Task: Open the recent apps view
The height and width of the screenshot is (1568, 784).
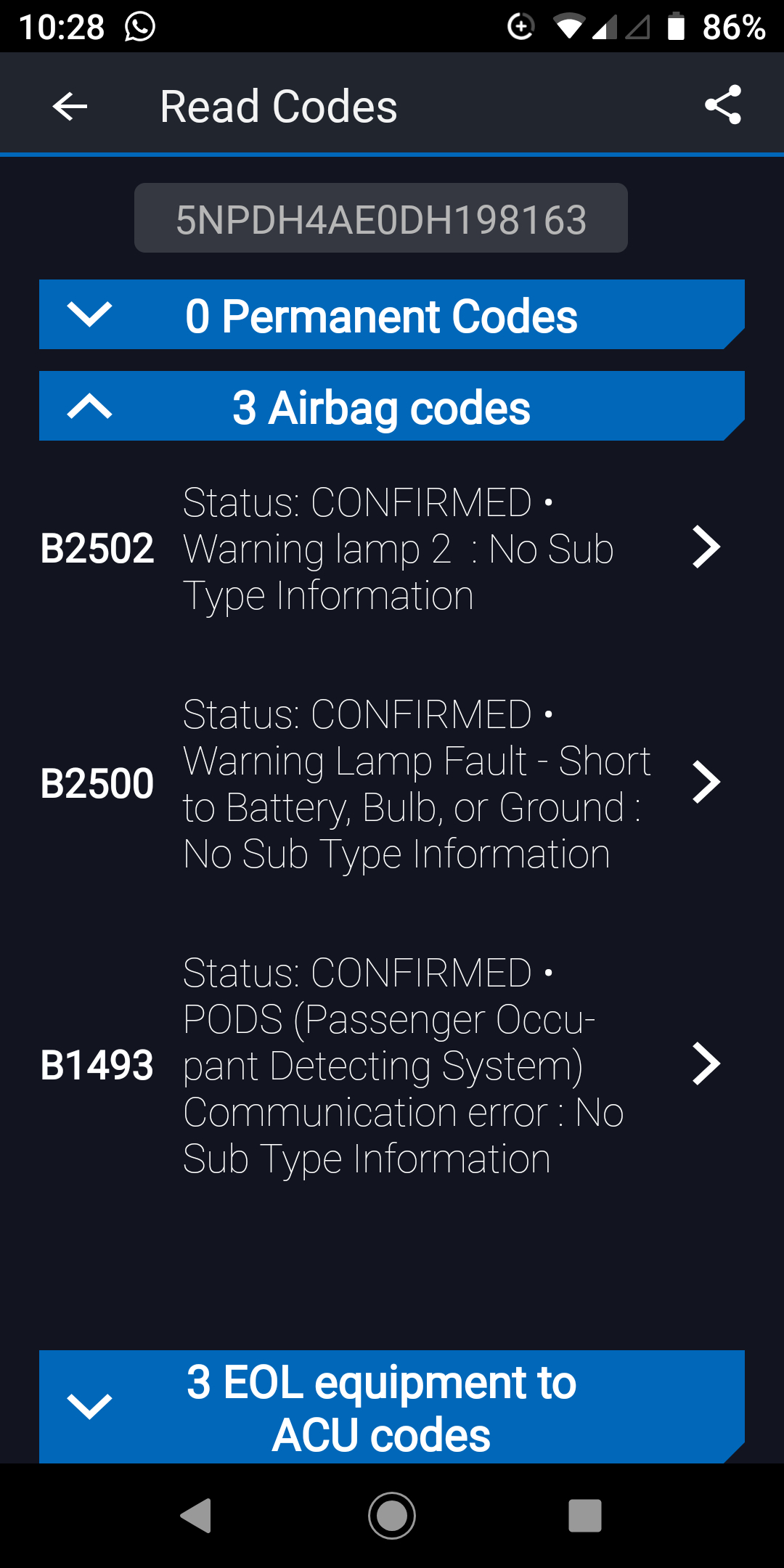Action: click(585, 1516)
